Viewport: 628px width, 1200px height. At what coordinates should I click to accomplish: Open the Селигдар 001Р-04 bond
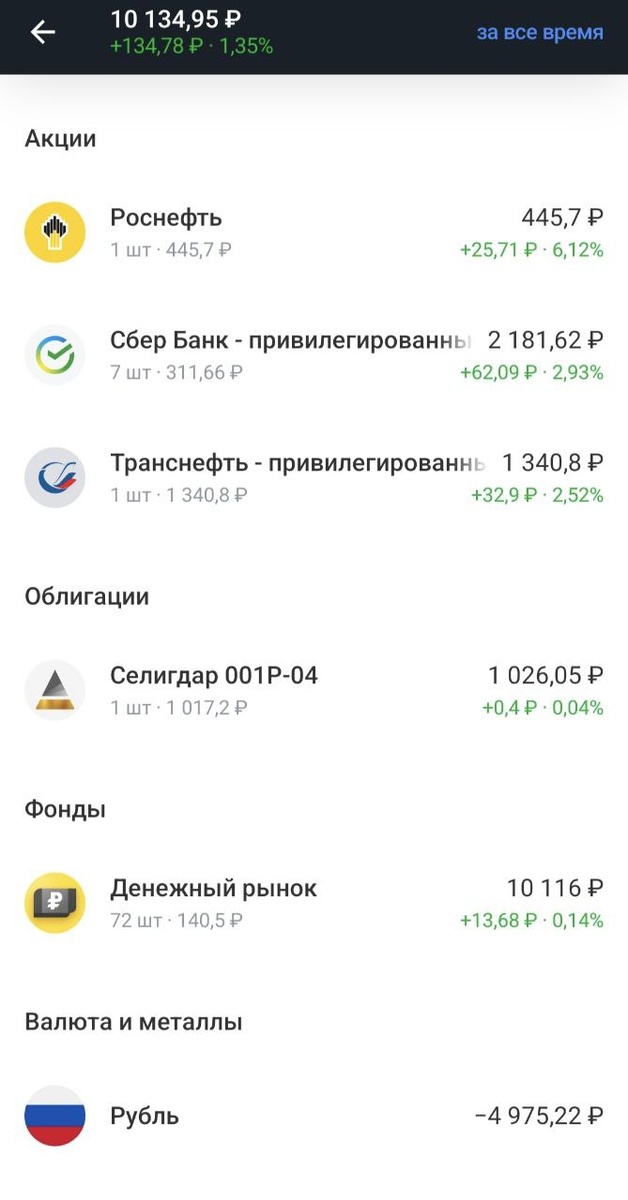pyautogui.click(x=314, y=690)
